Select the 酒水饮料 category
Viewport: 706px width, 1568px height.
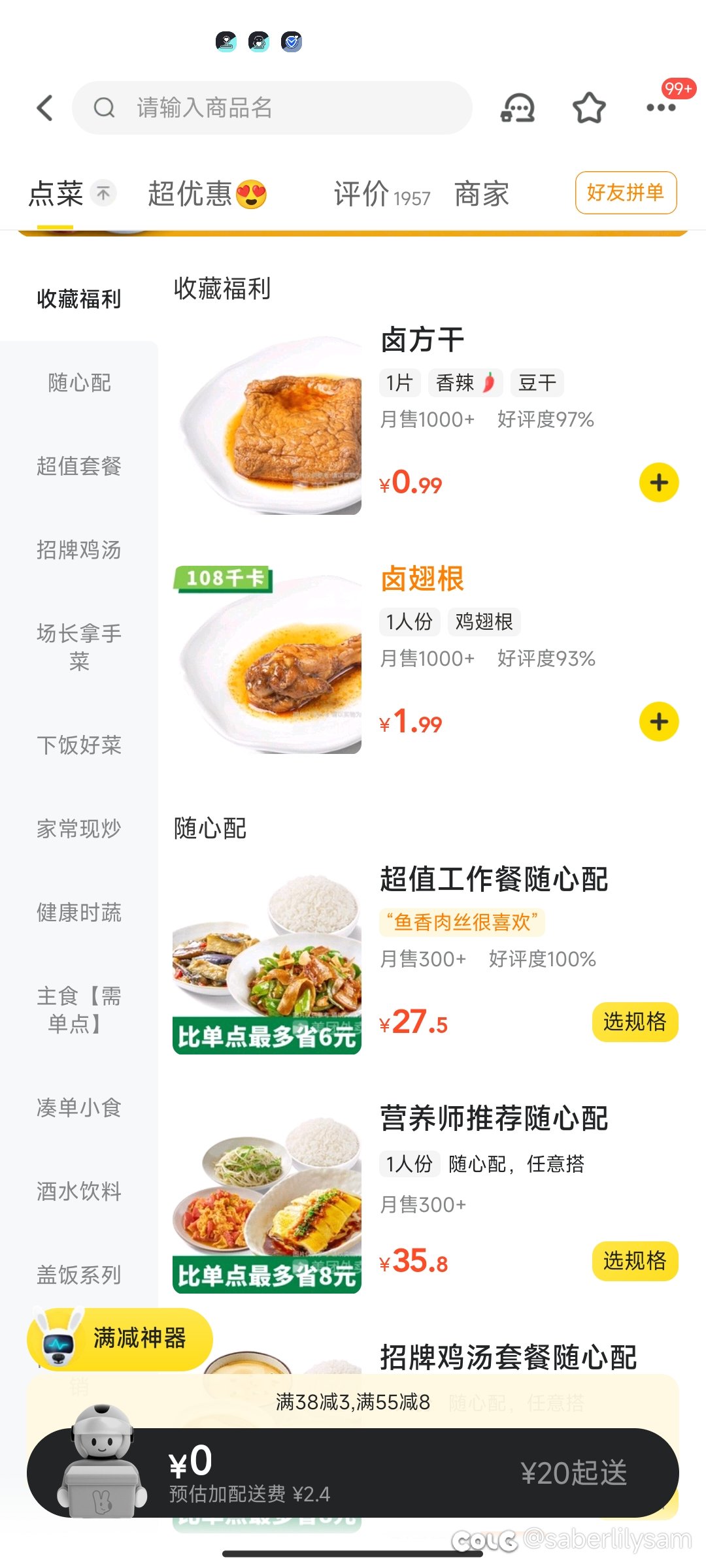(x=79, y=1191)
